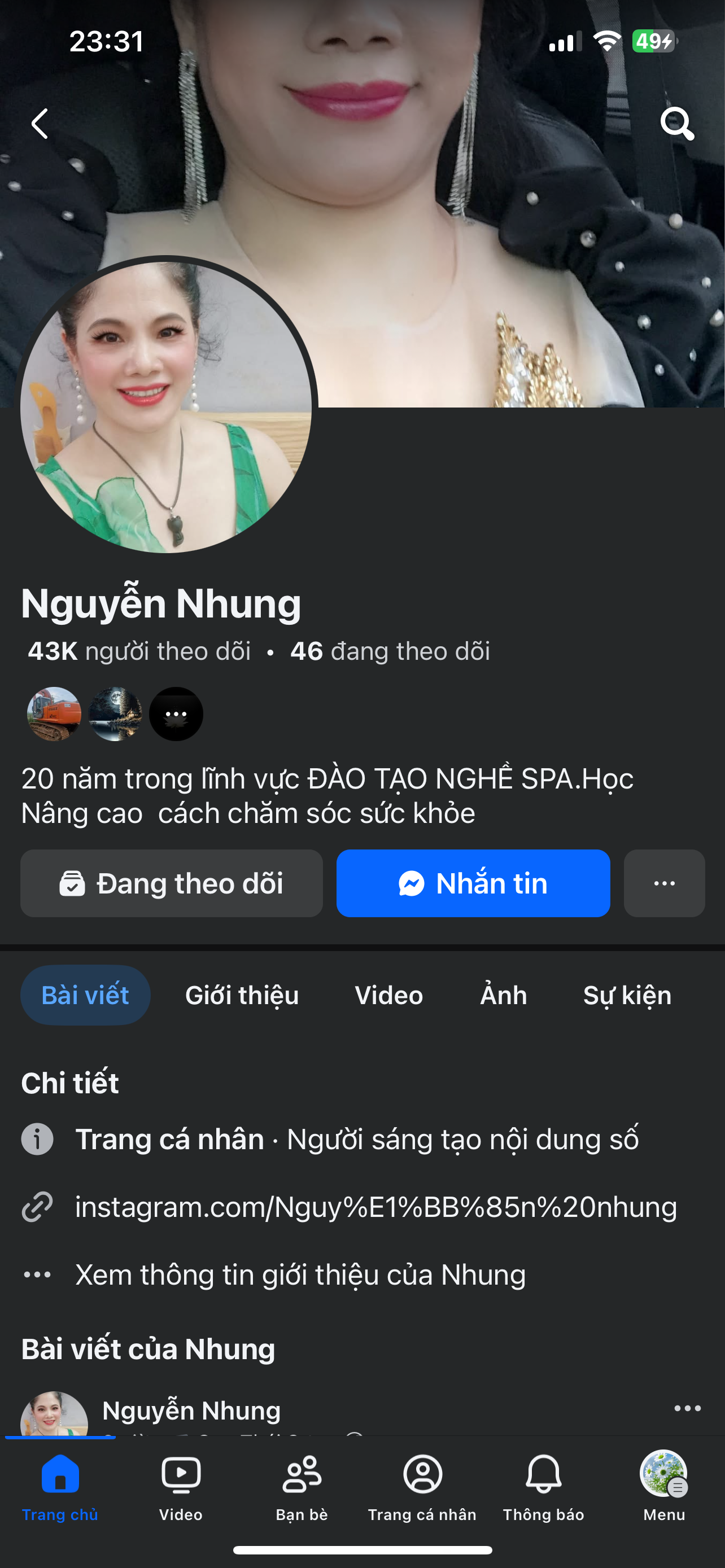725x1568 pixels.
Task: Tap the back arrow to leave profile
Action: [39, 124]
